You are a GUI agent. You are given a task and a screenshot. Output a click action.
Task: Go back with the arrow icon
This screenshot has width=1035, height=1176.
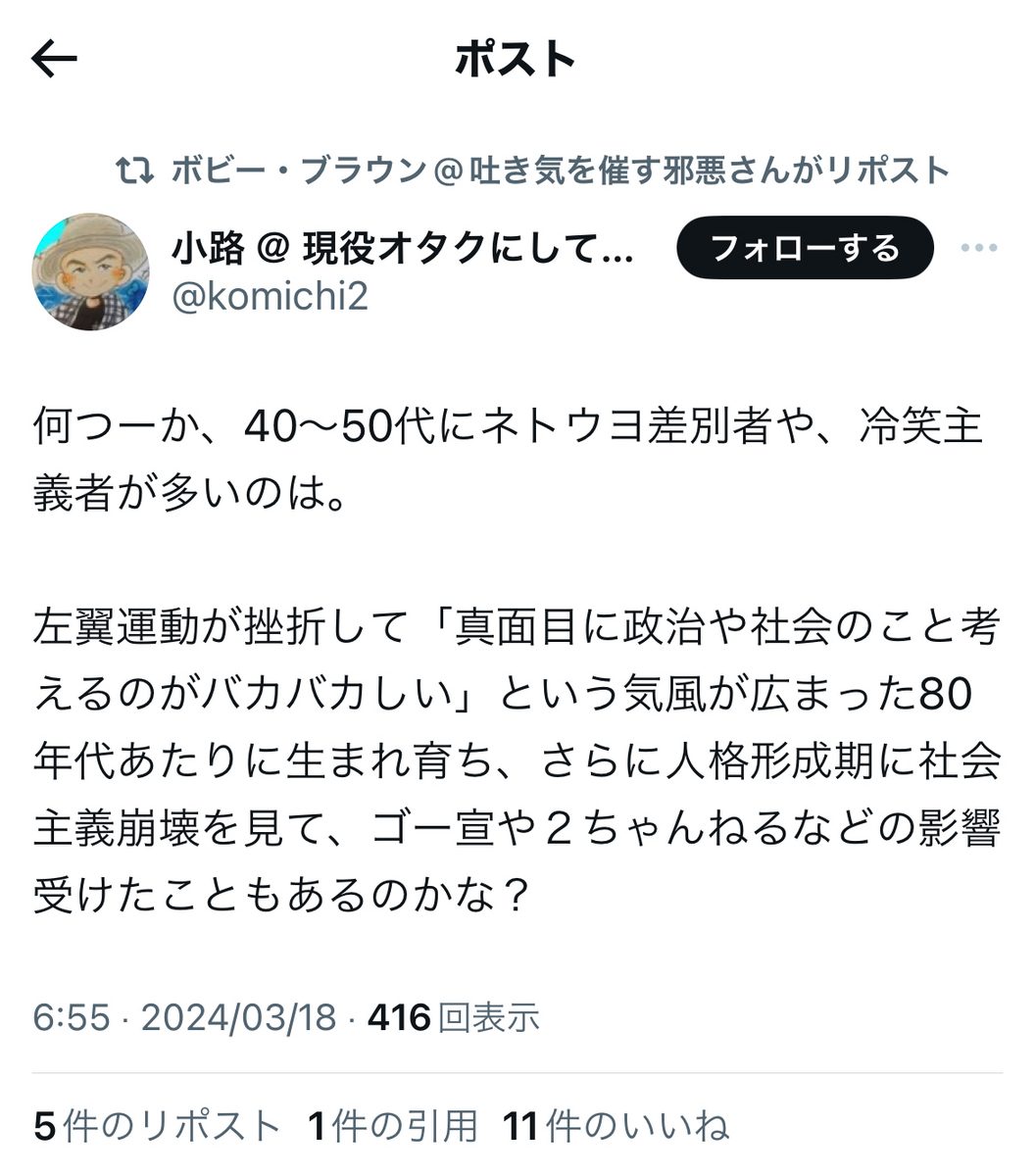coord(54,60)
